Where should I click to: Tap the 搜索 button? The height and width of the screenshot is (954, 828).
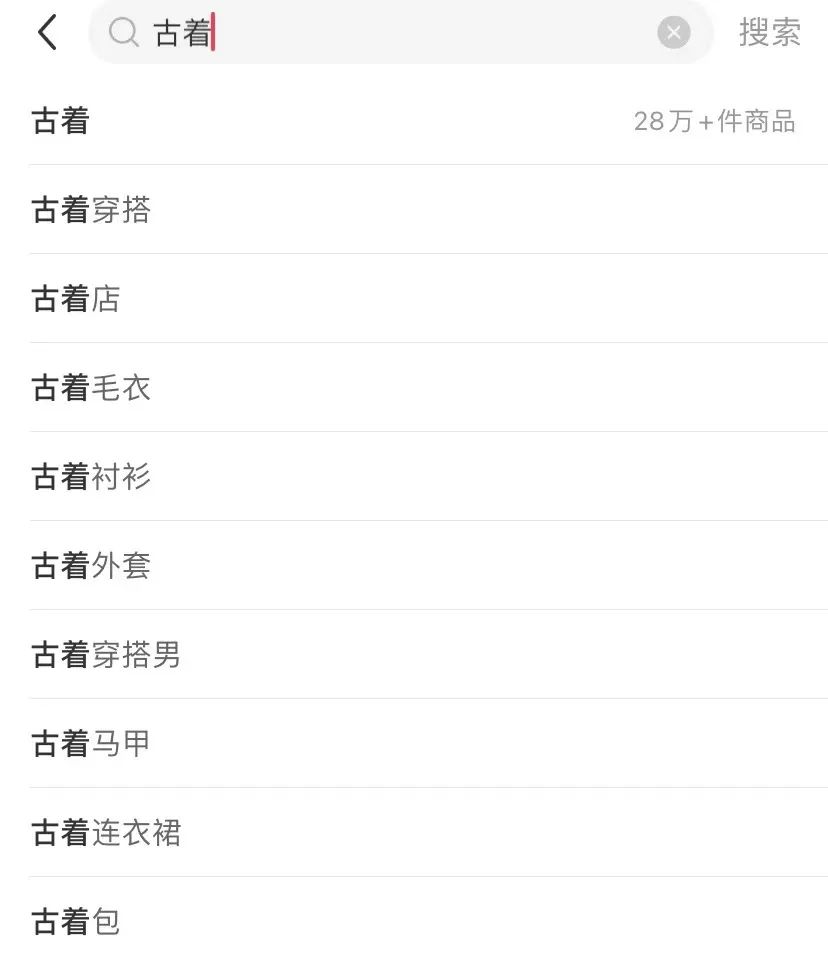[x=769, y=33]
